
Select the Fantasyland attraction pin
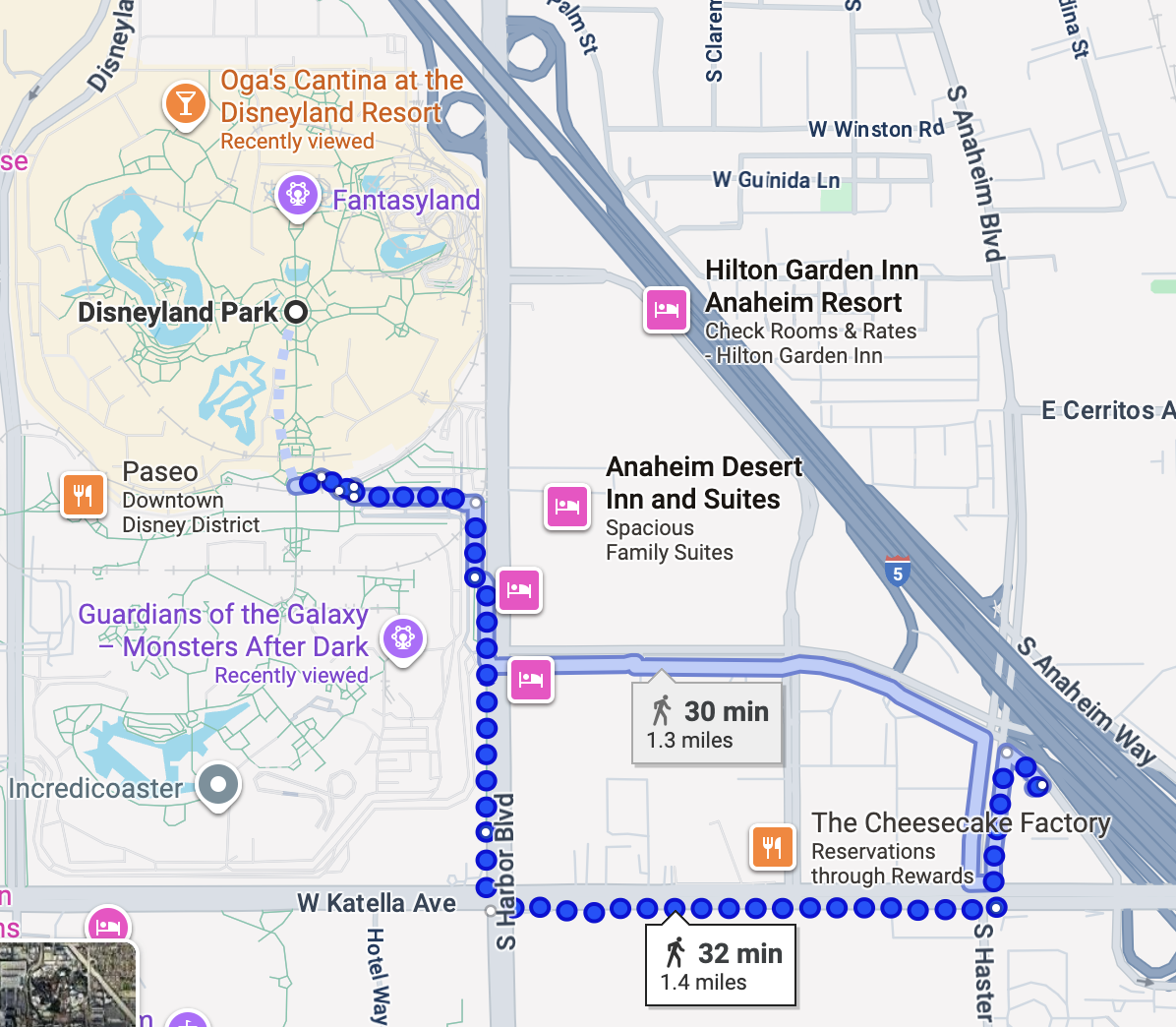pos(296,195)
